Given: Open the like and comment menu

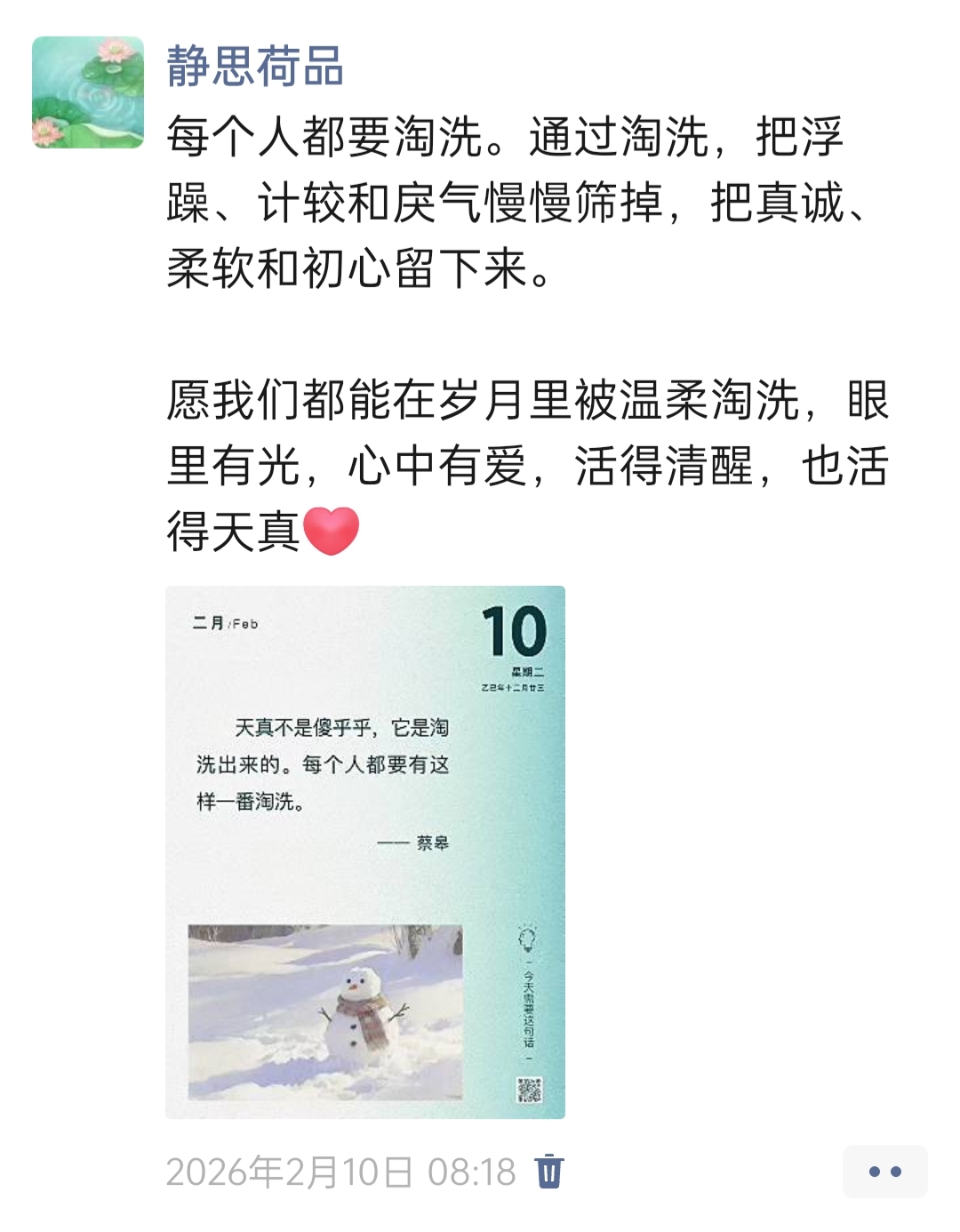Looking at the screenshot, I should pos(884,1172).
